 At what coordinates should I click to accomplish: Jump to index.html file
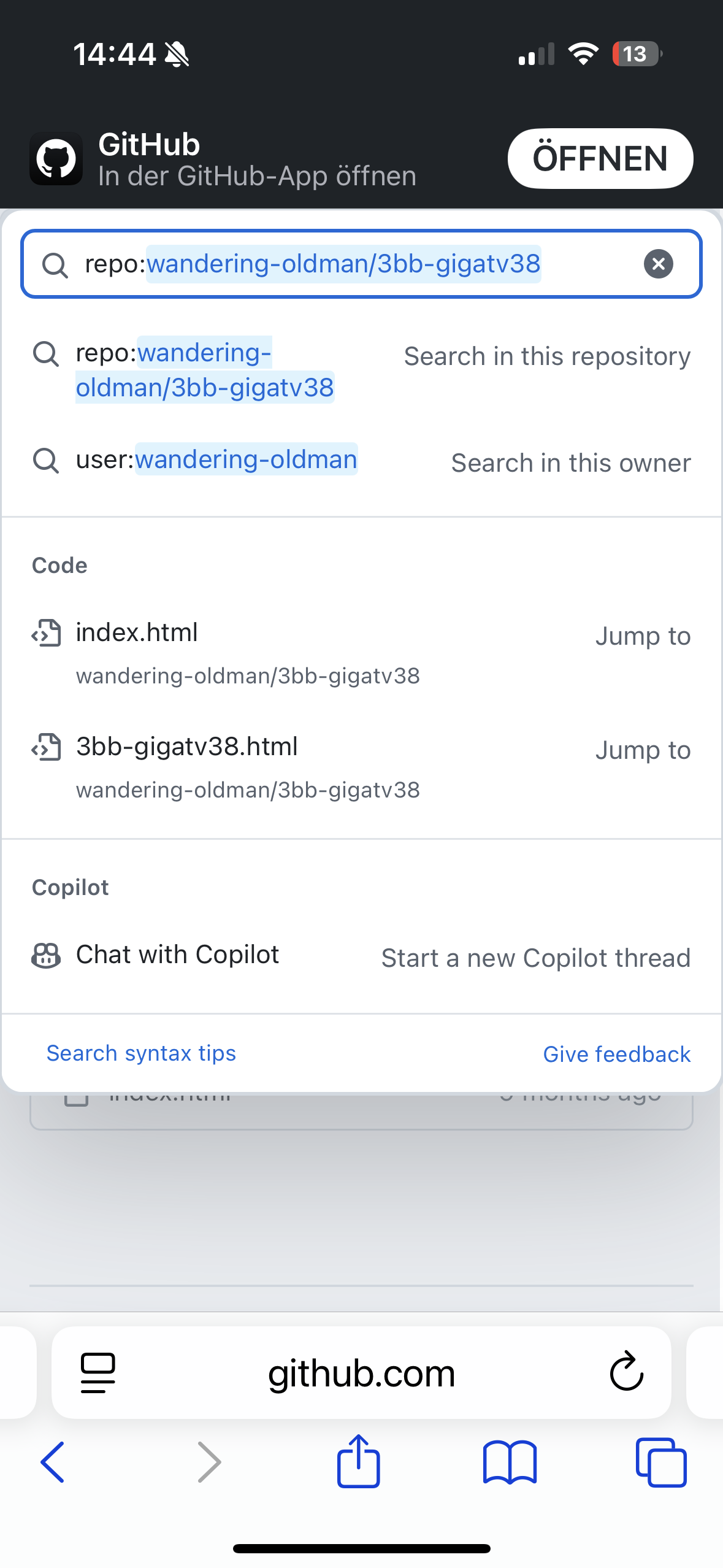point(361,653)
